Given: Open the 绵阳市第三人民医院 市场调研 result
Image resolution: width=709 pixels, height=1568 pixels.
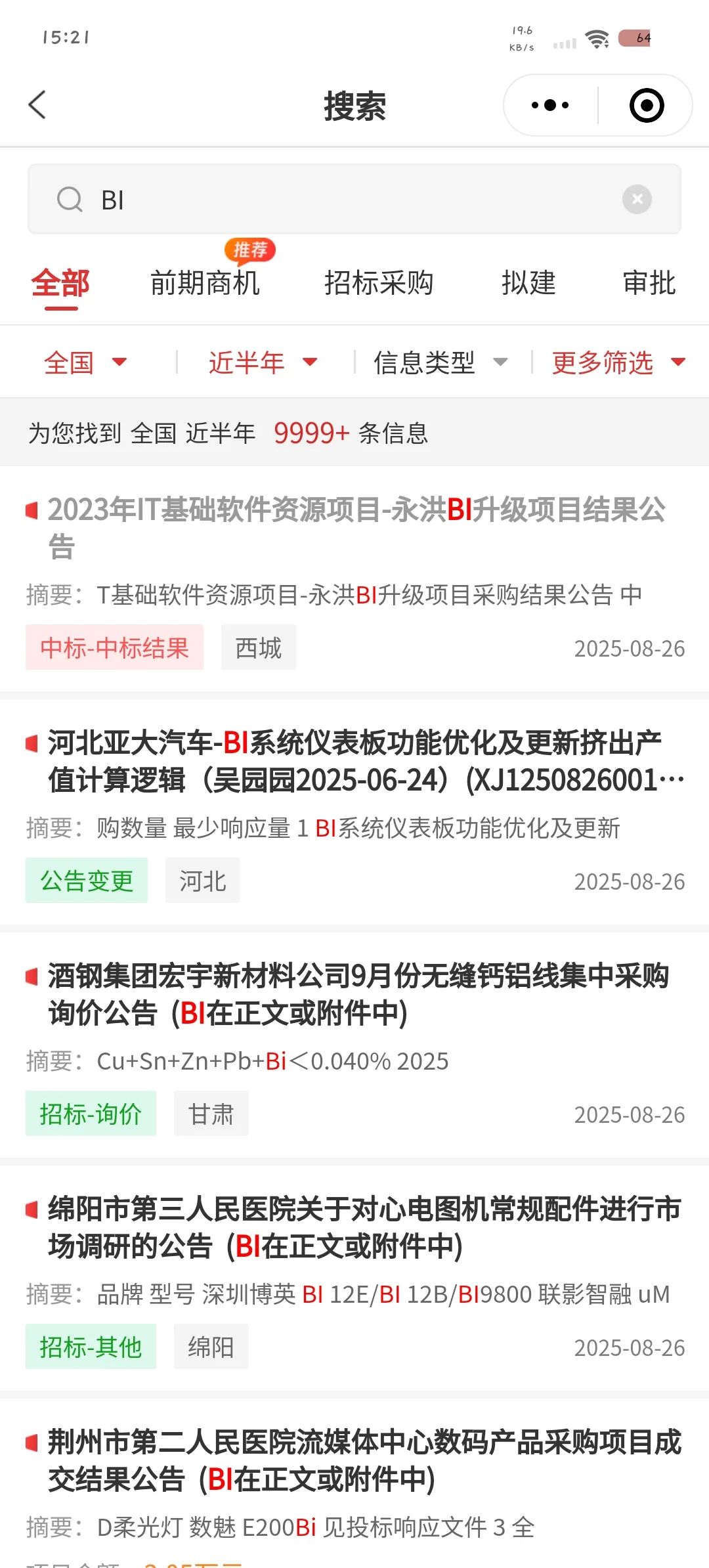Looking at the screenshot, I should (354, 1279).
